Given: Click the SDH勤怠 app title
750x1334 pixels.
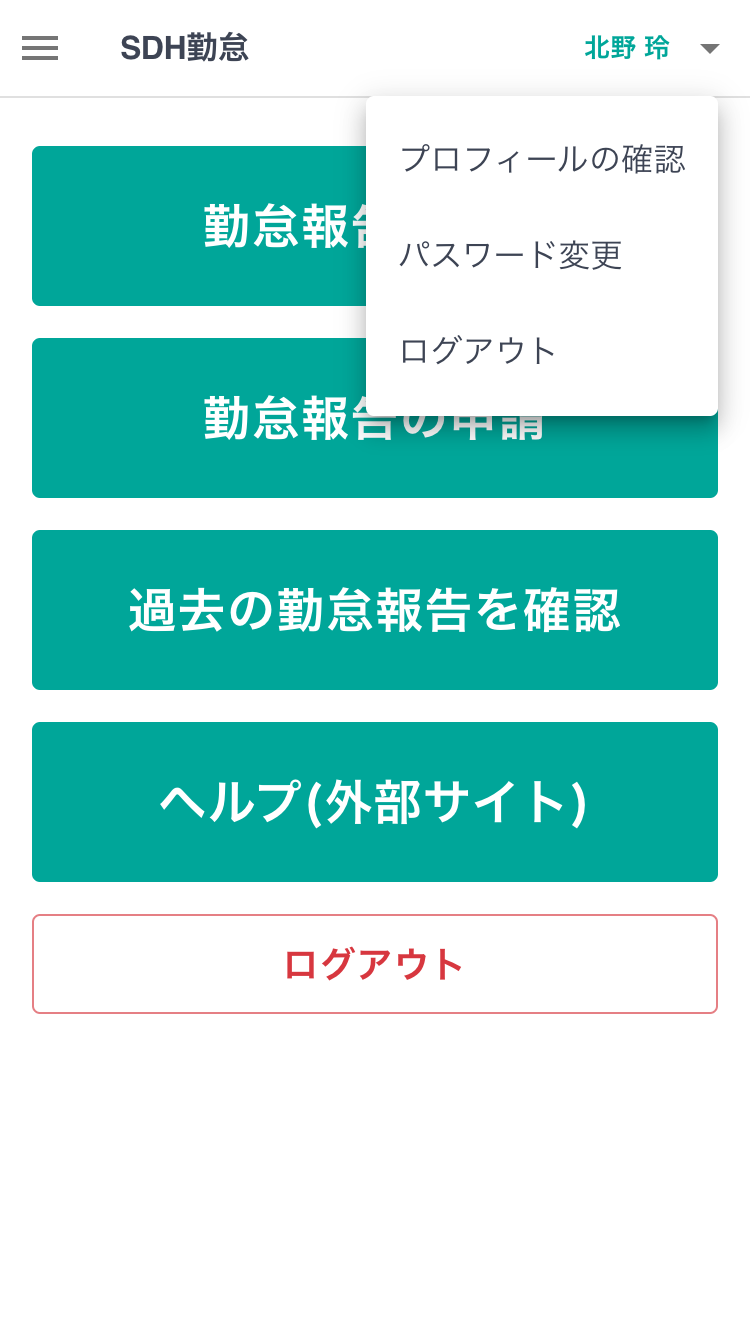Looking at the screenshot, I should pos(184,47).
